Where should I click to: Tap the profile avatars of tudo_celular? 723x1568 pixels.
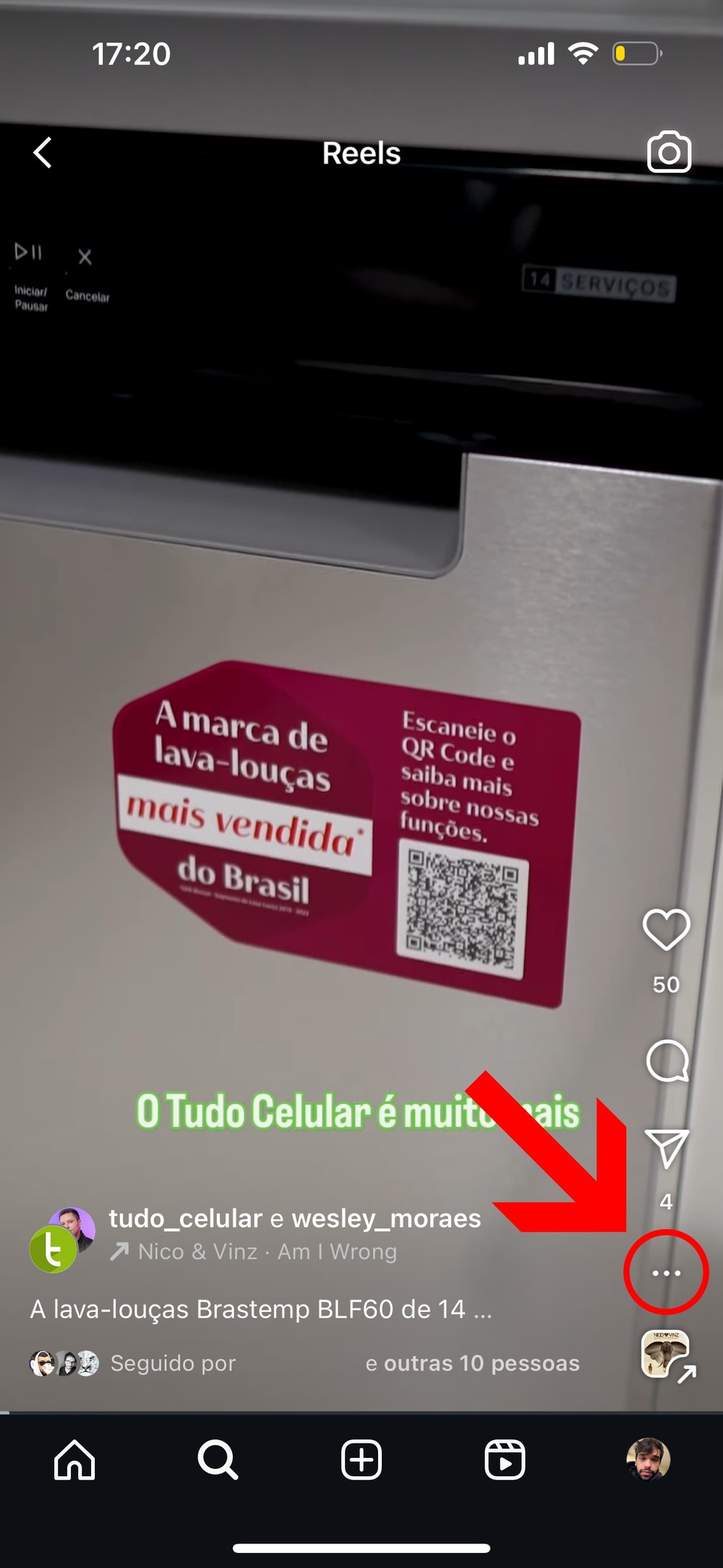[x=61, y=1240]
